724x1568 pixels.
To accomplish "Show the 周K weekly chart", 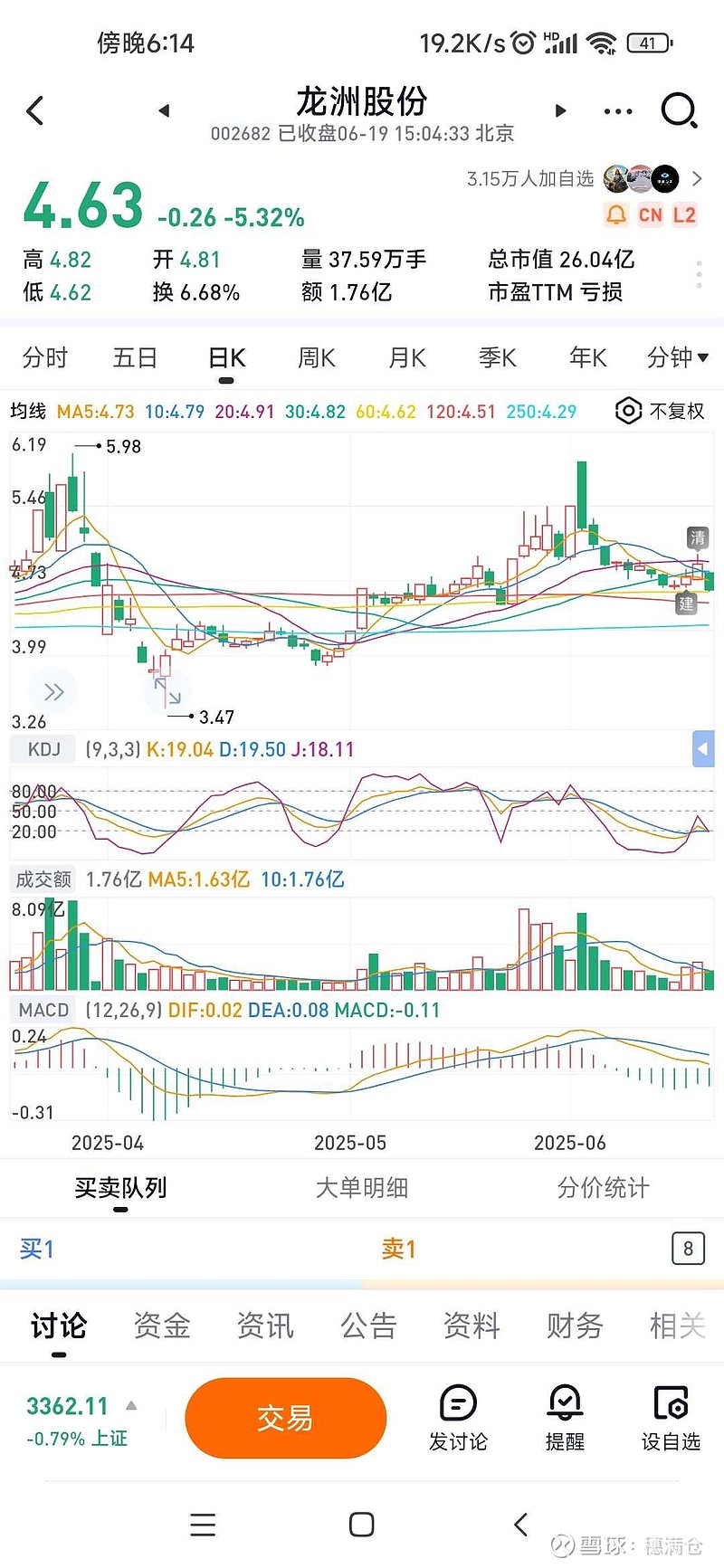I will click(317, 358).
